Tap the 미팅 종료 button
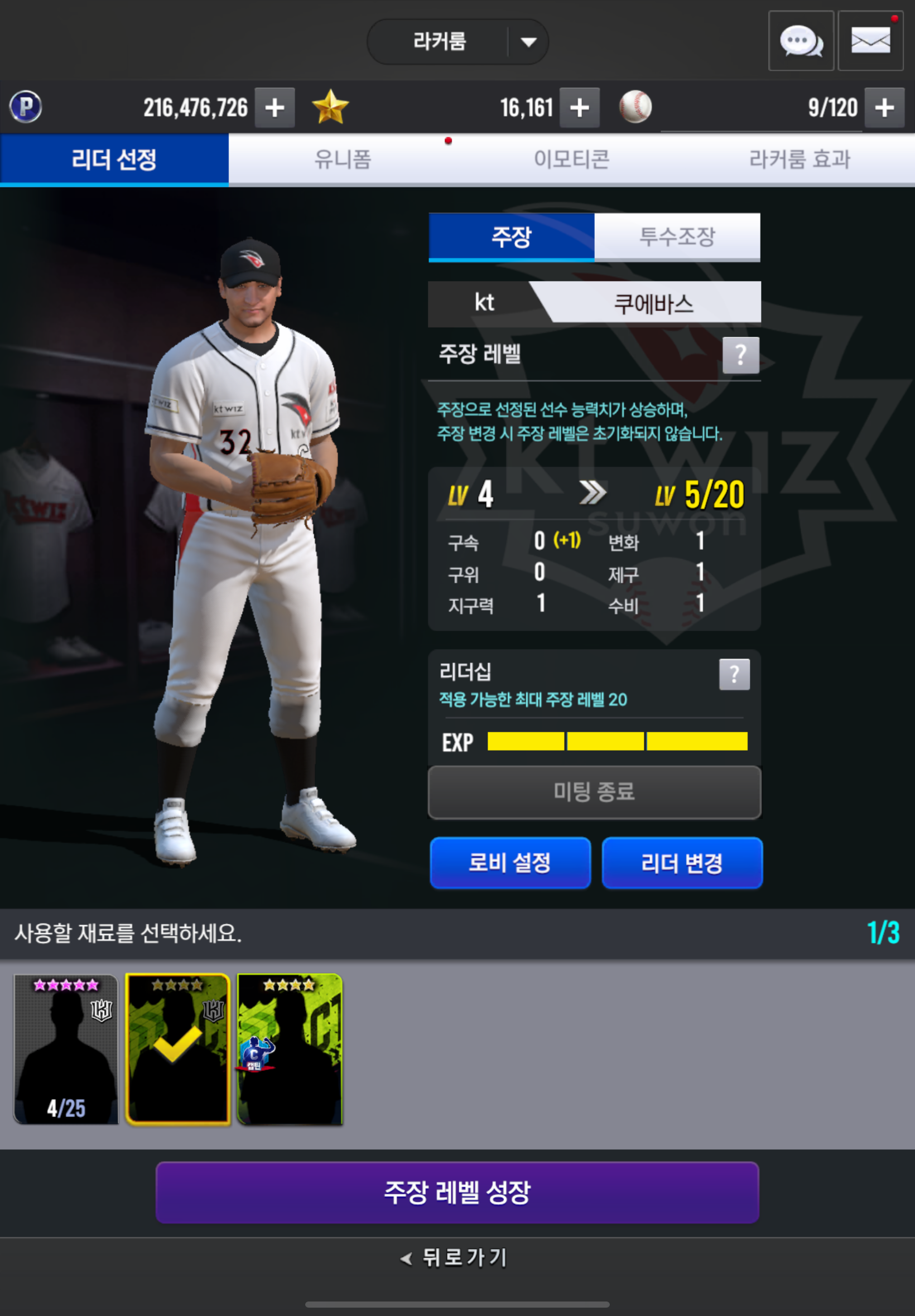Viewport: 915px width, 1316px height. click(x=594, y=792)
